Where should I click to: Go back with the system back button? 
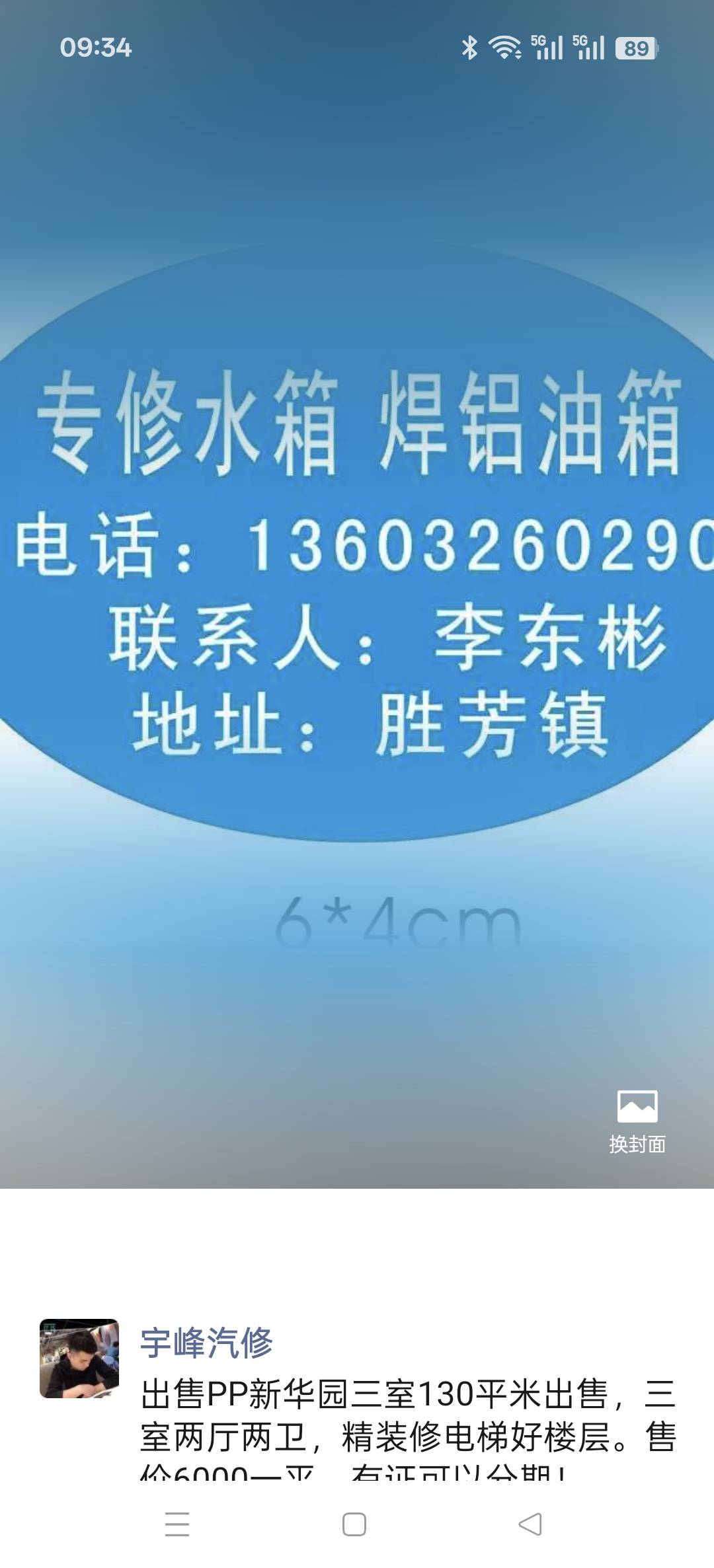click(530, 1524)
